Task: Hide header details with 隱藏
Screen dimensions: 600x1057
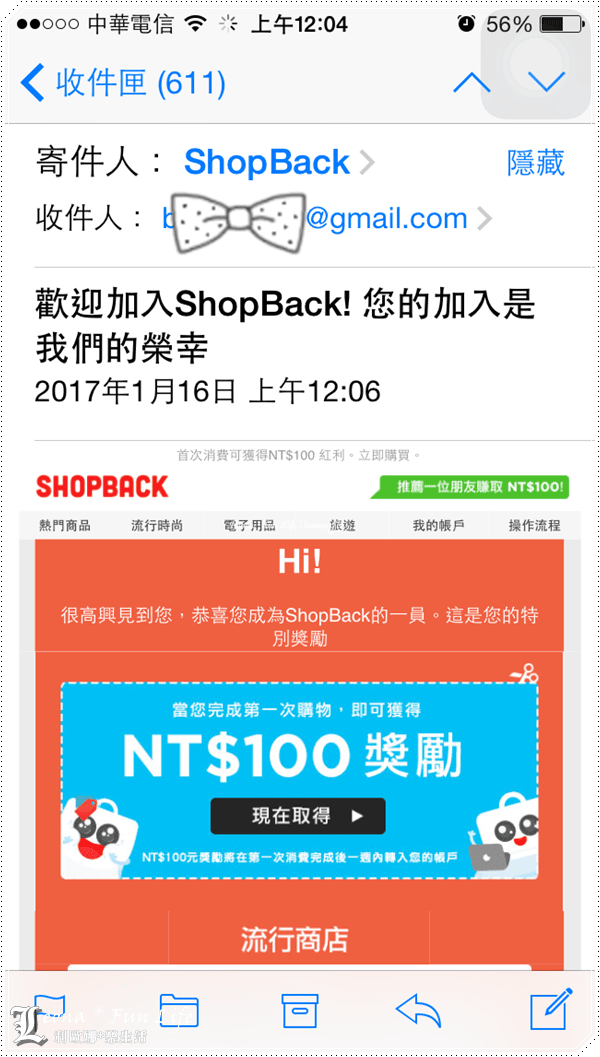Action: click(535, 163)
